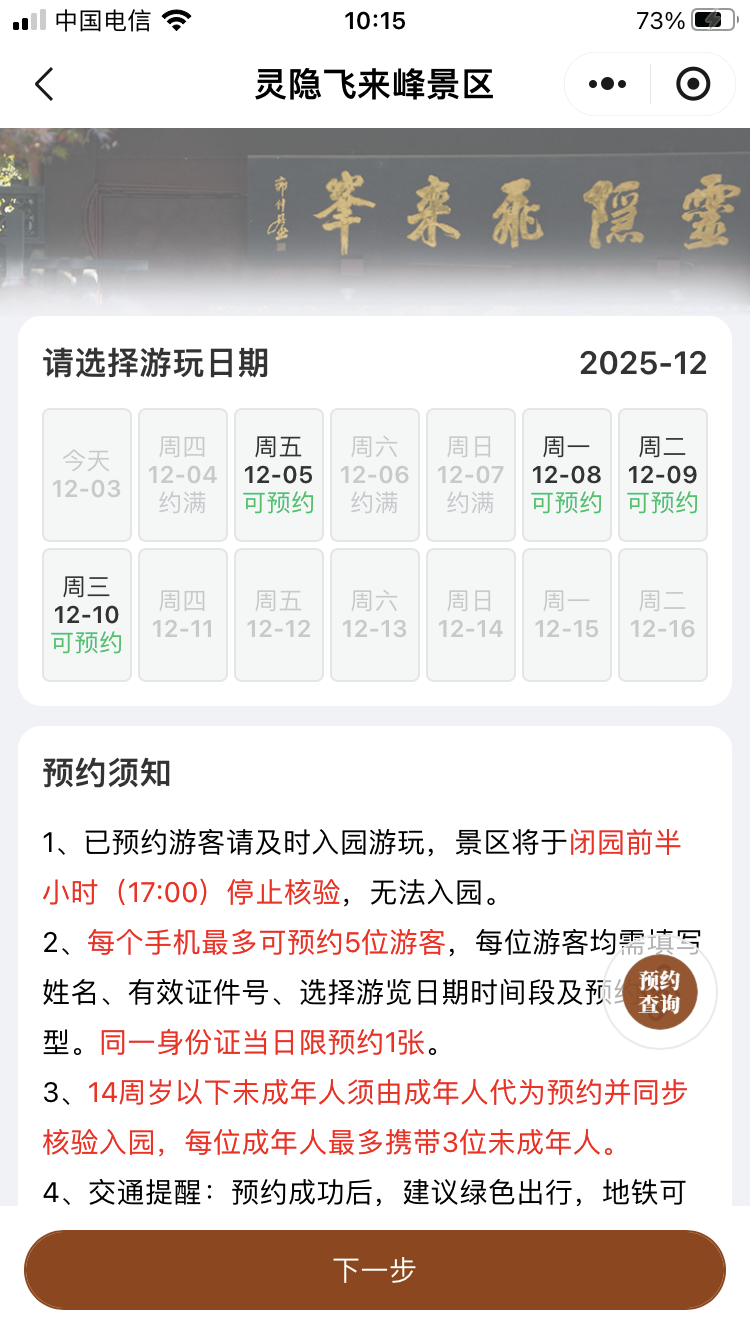The height and width of the screenshot is (1334, 750).
Task: Select Friday 12-05 as visit date
Action: point(278,475)
